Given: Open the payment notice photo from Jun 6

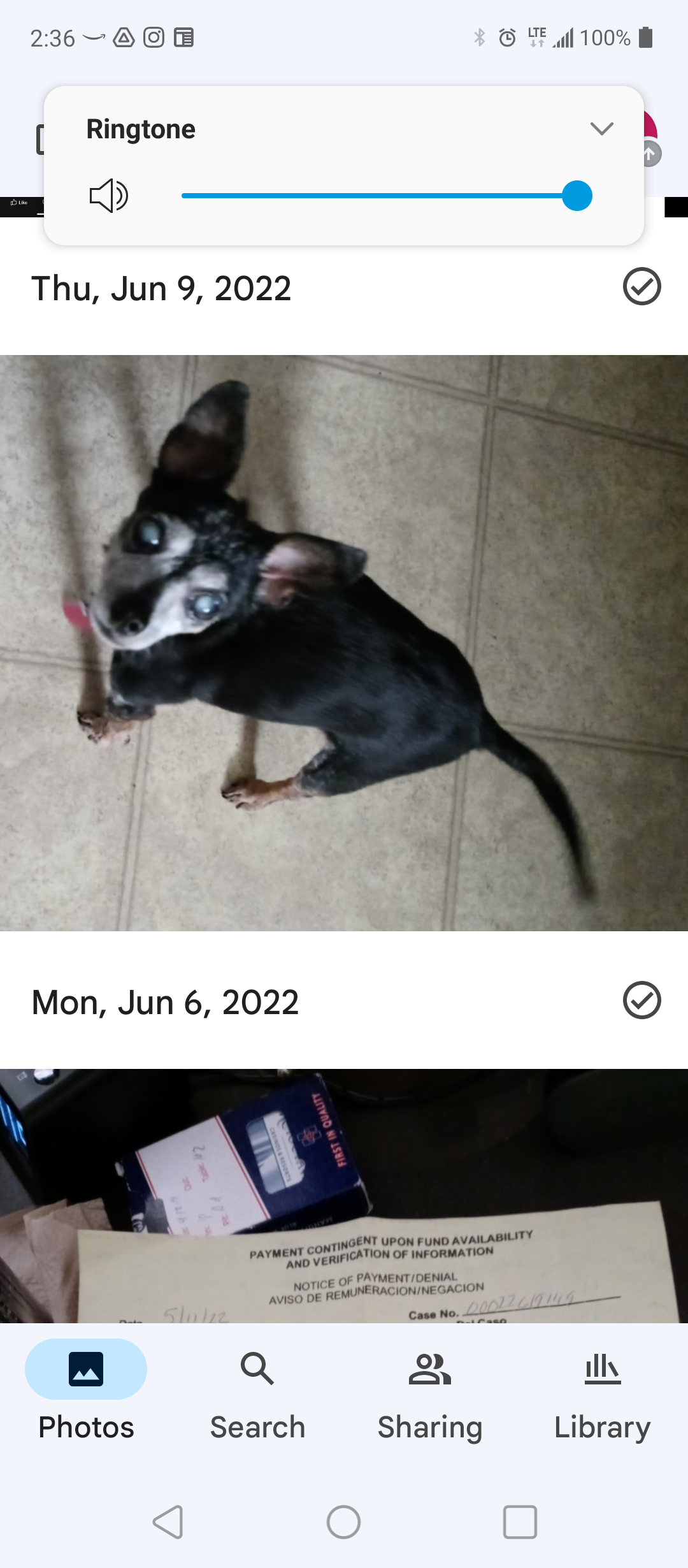Looking at the screenshot, I should click(344, 1196).
